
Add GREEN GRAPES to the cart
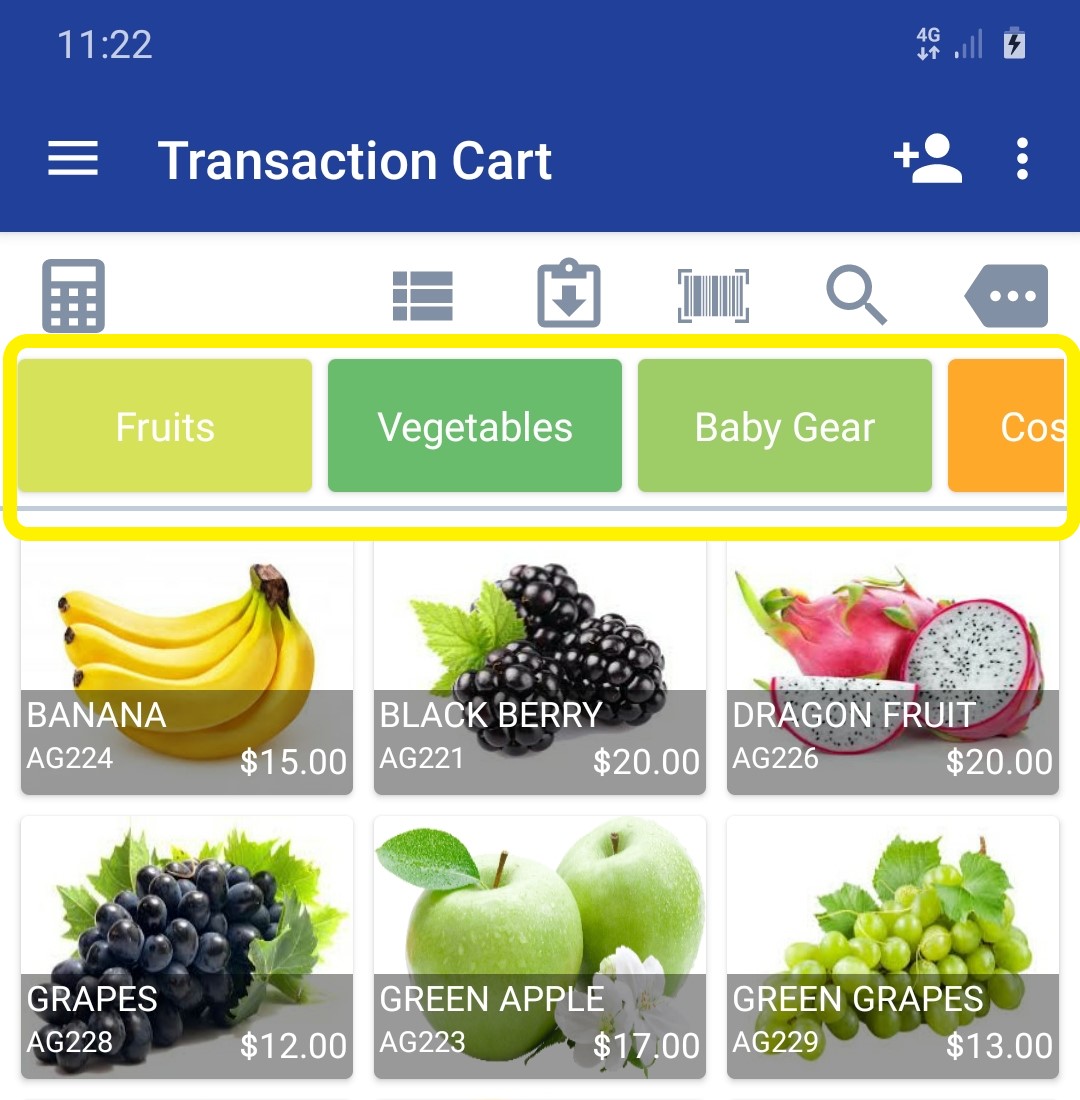click(x=892, y=946)
